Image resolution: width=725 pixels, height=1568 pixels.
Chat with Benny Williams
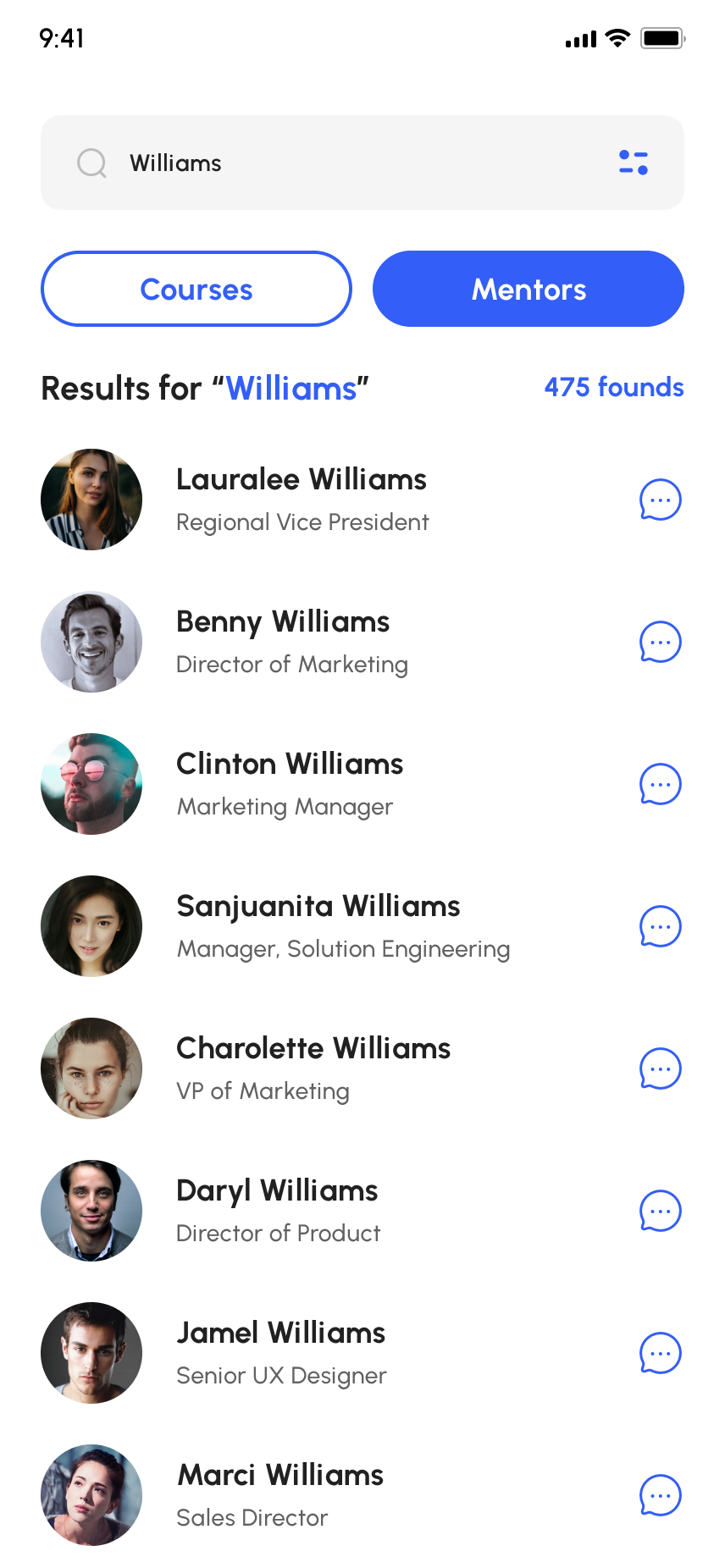(x=660, y=642)
